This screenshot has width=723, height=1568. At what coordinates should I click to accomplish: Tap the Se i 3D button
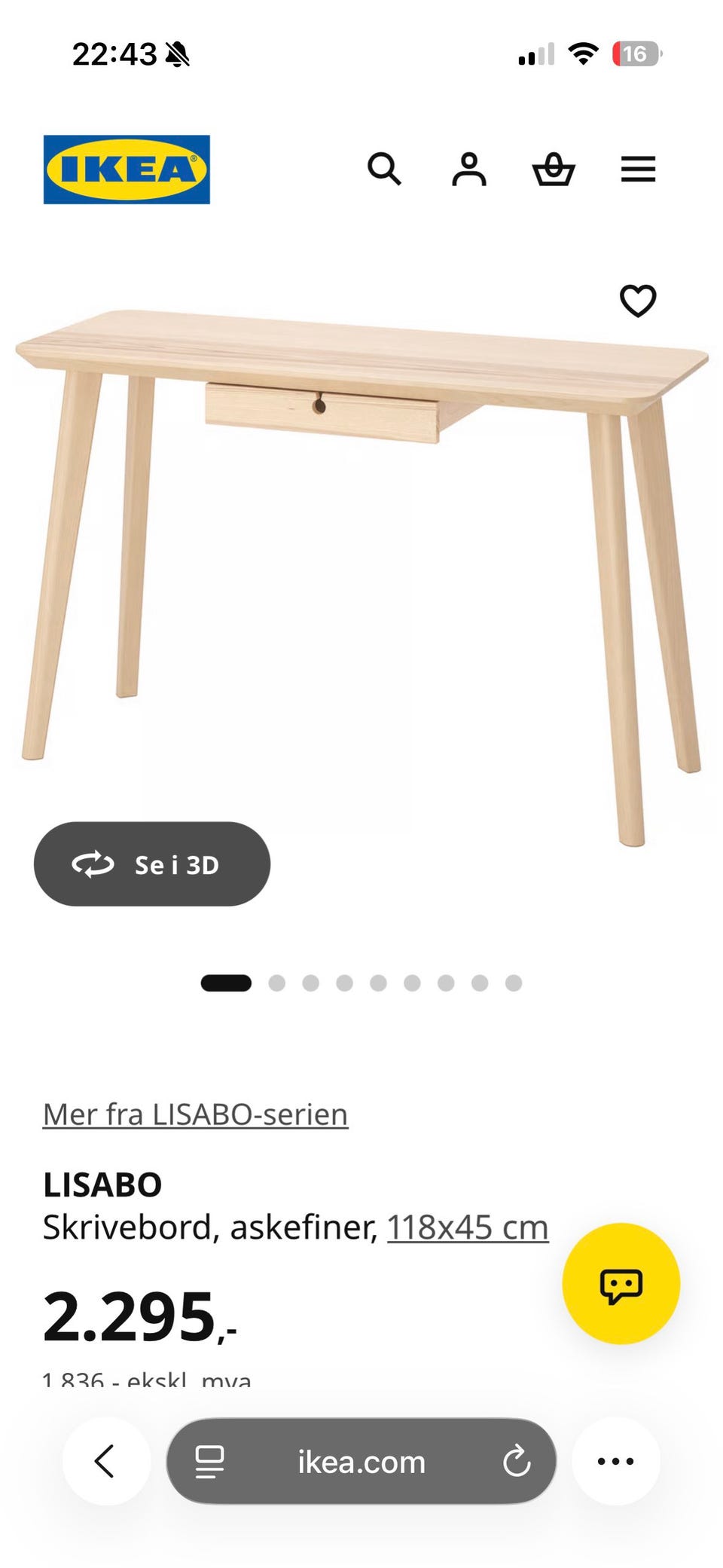pyautogui.click(x=152, y=863)
